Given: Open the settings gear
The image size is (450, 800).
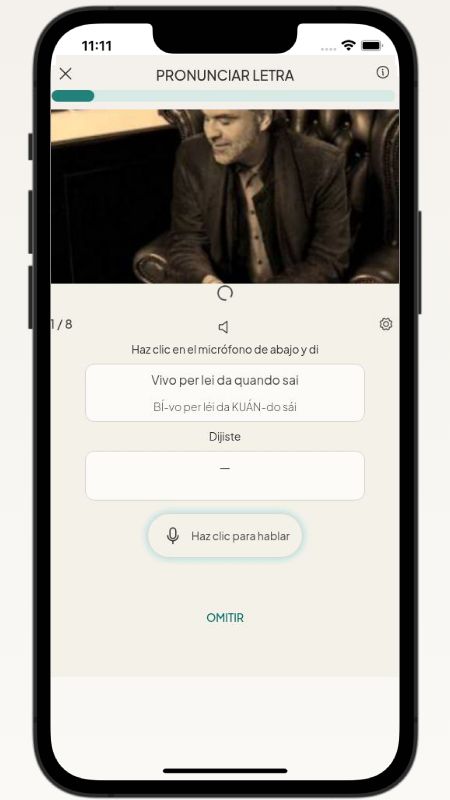Looking at the screenshot, I should 386,324.
